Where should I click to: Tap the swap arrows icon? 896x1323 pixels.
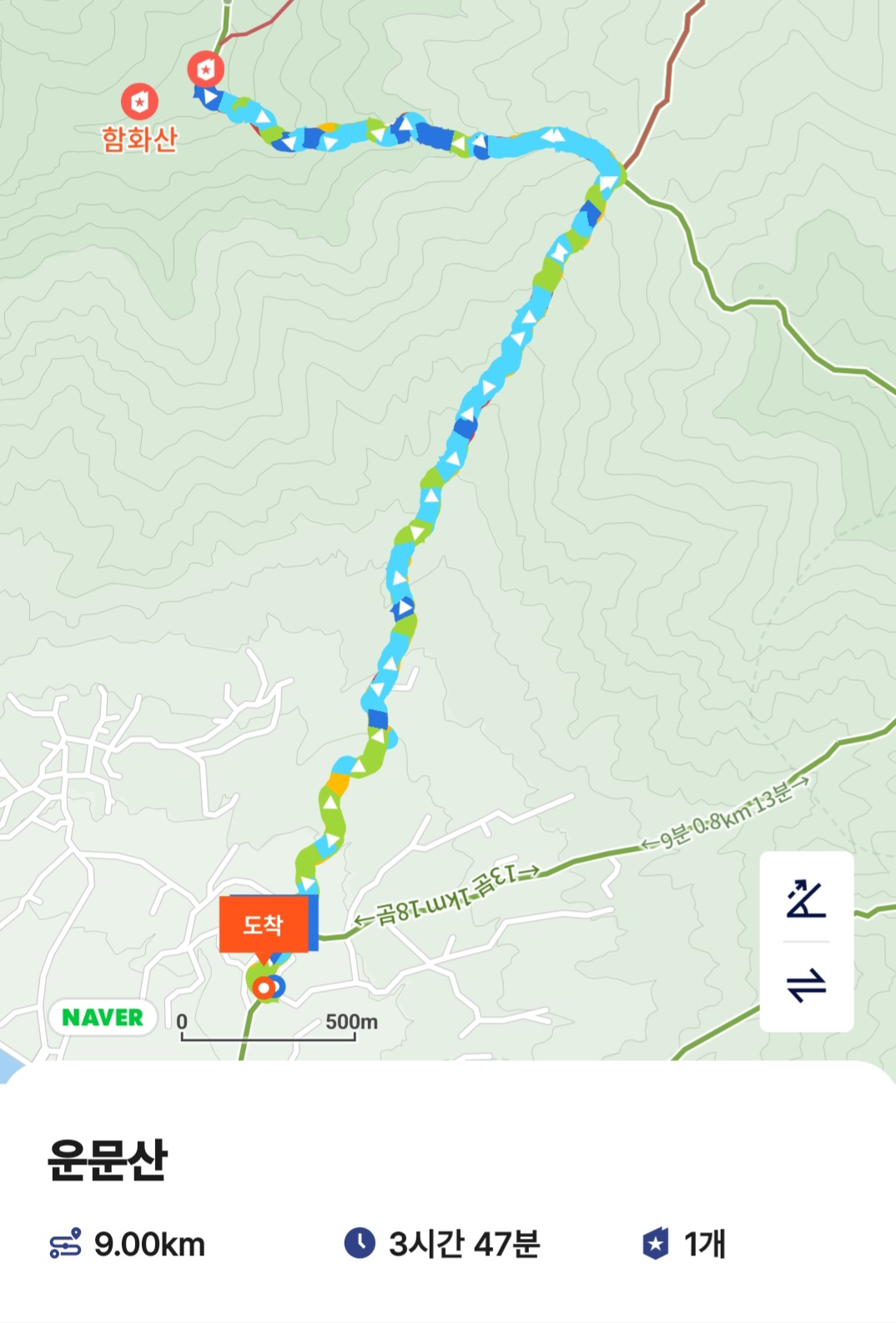pyautogui.click(x=806, y=985)
